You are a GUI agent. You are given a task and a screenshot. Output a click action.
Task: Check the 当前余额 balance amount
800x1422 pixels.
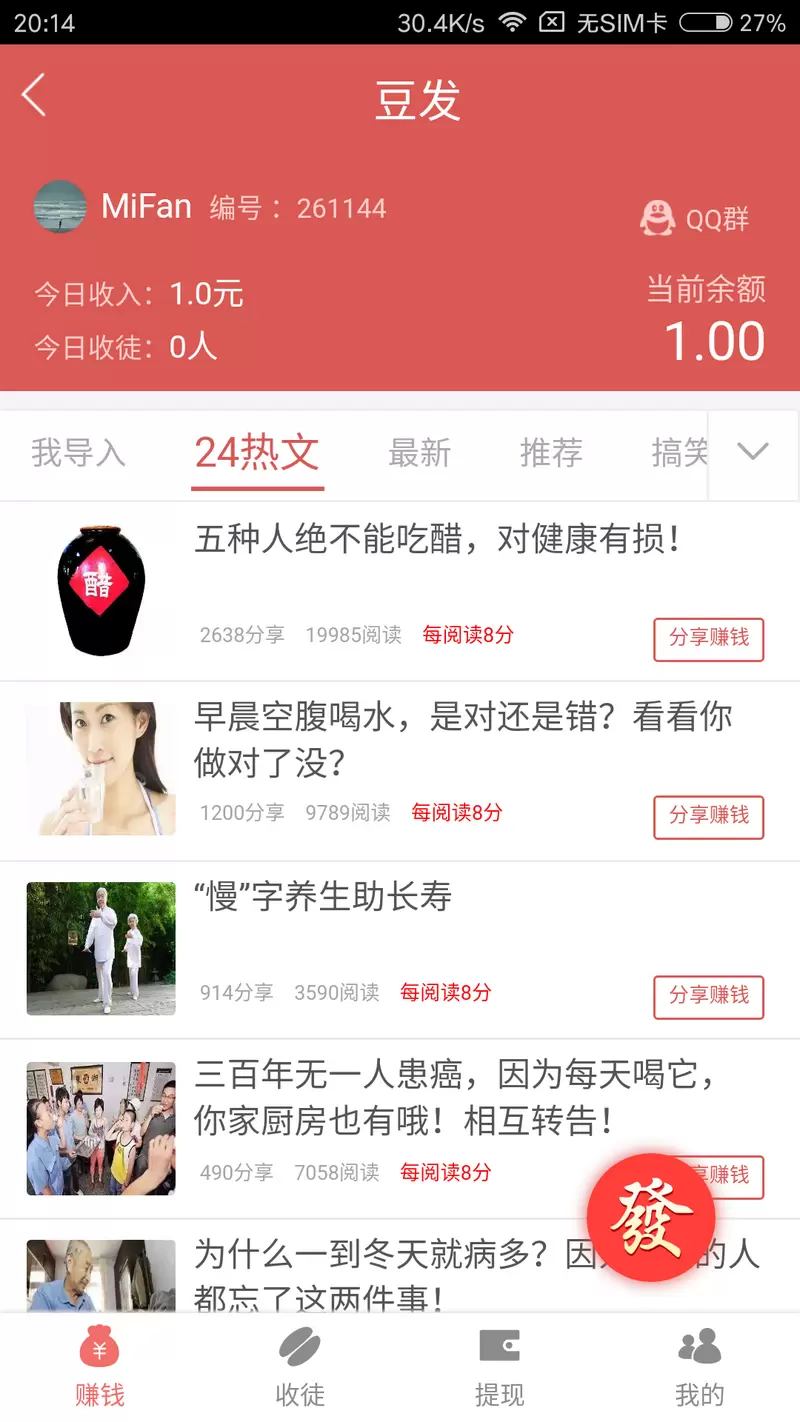click(713, 342)
